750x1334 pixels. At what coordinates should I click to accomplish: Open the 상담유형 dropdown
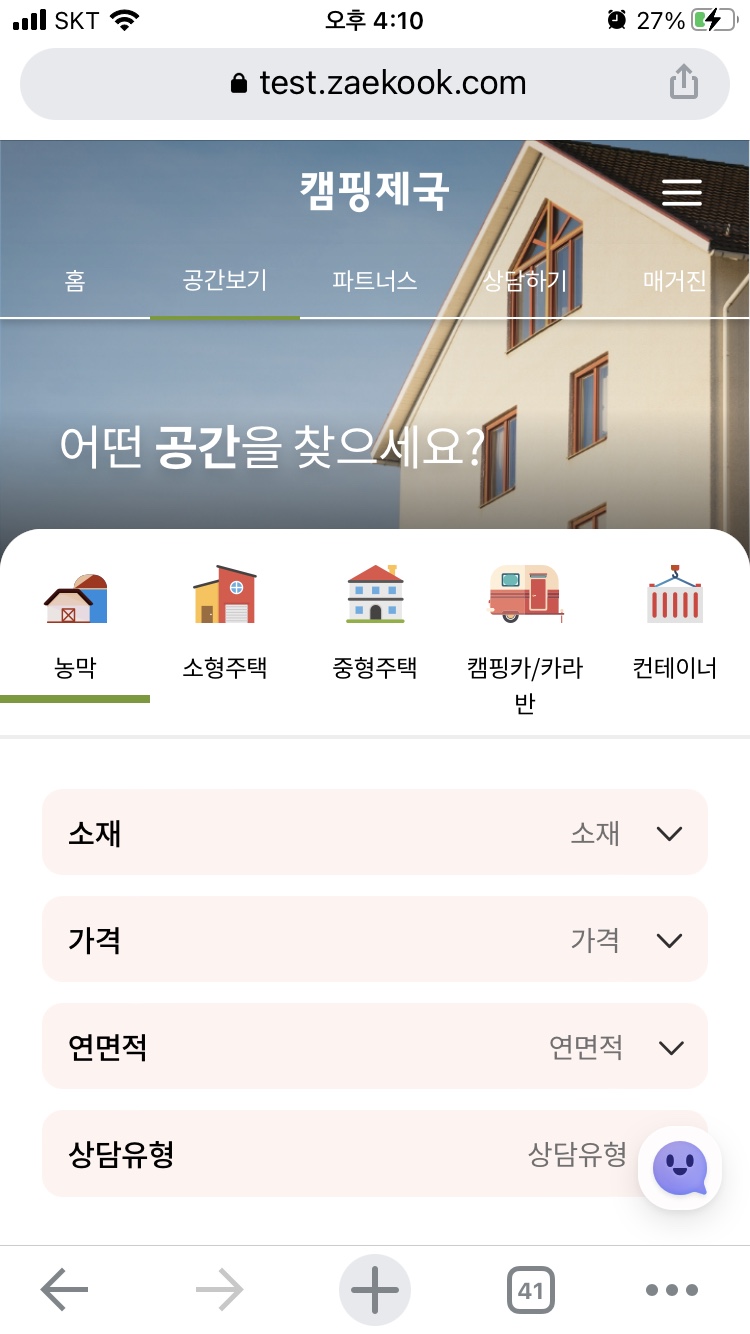pyautogui.click(x=375, y=1153)
